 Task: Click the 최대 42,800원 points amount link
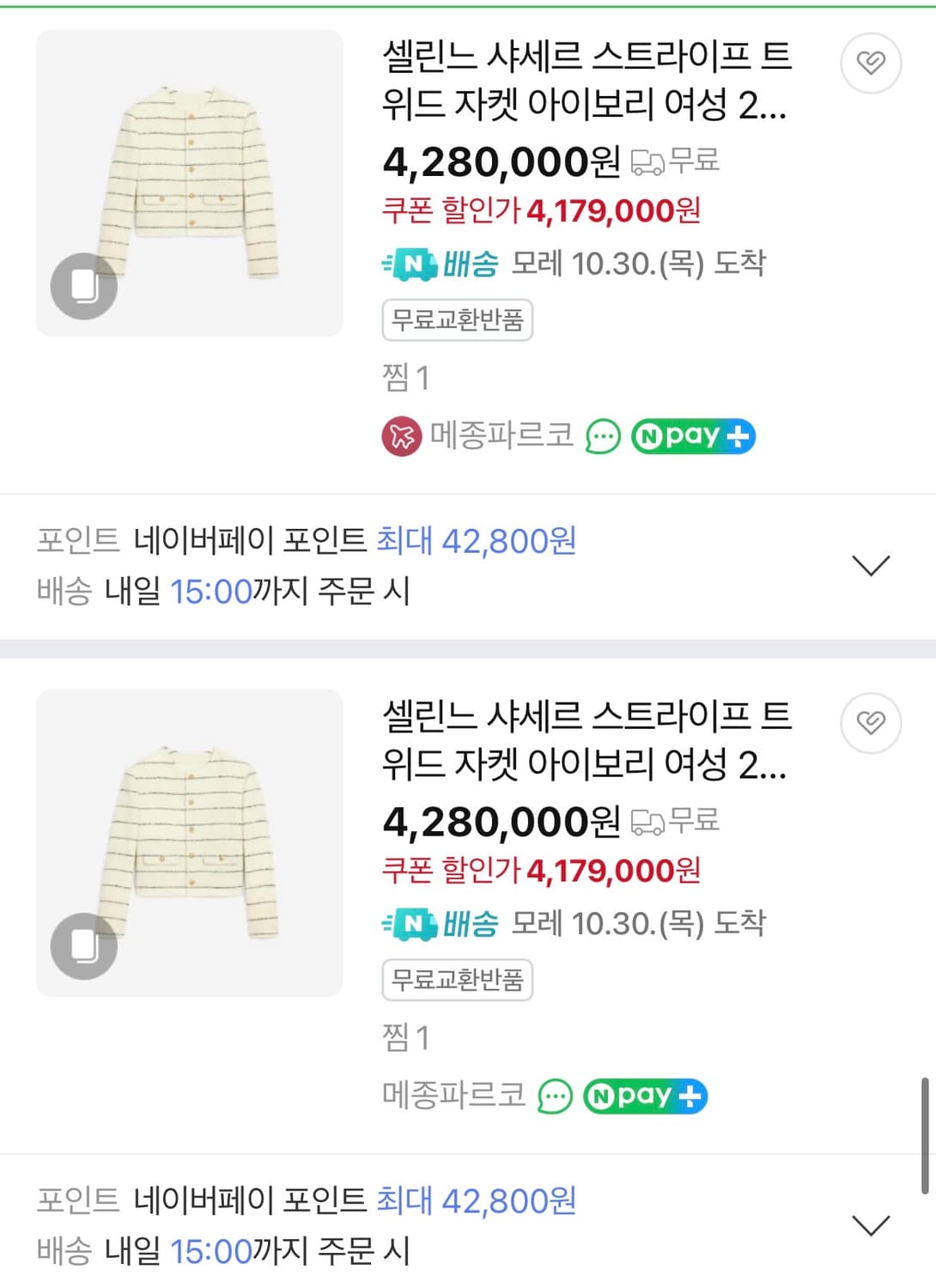[x=477, y=539]
